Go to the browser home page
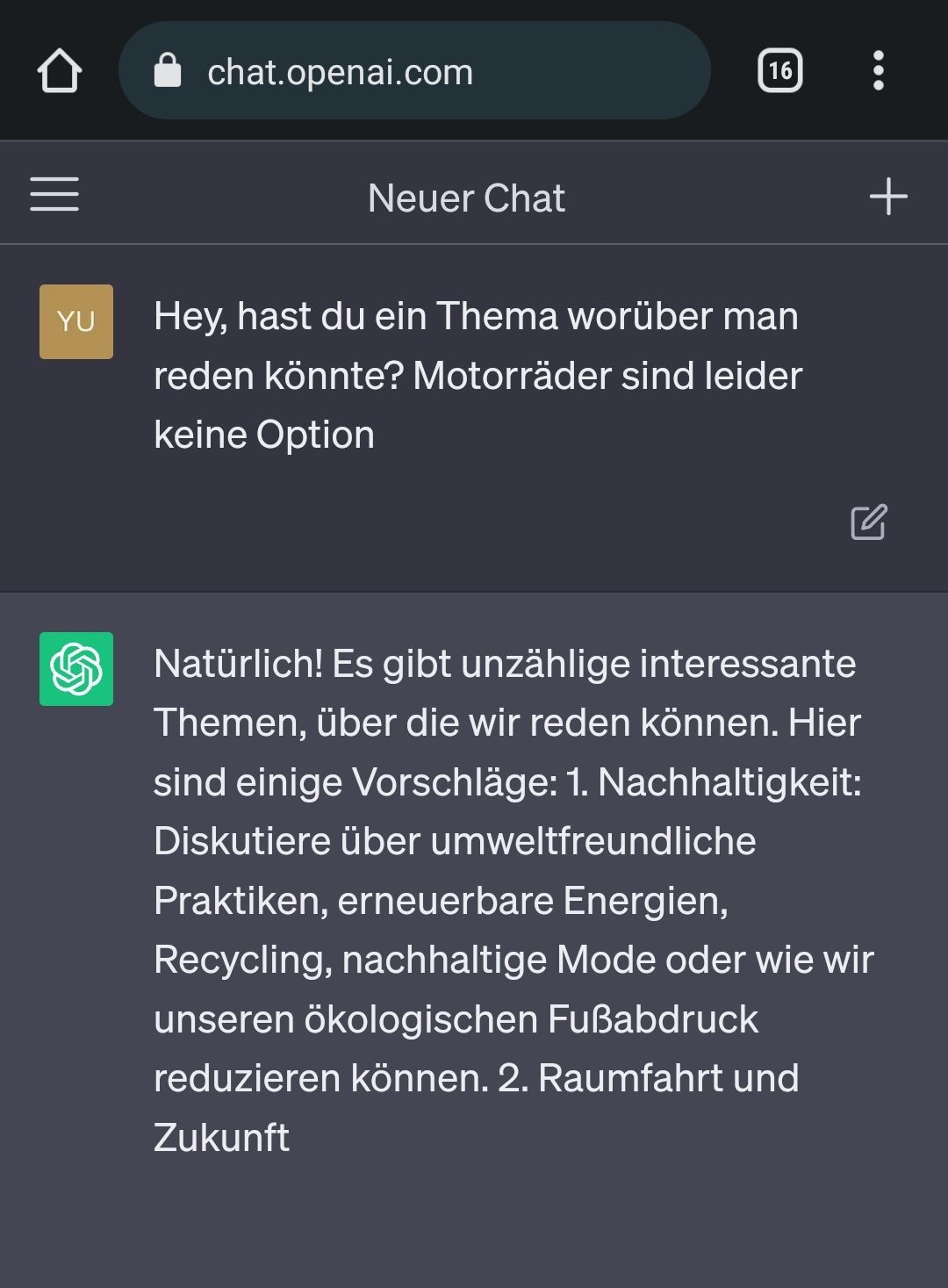Viewport: 948px width, 1288px height. click(x=60, y=71)
